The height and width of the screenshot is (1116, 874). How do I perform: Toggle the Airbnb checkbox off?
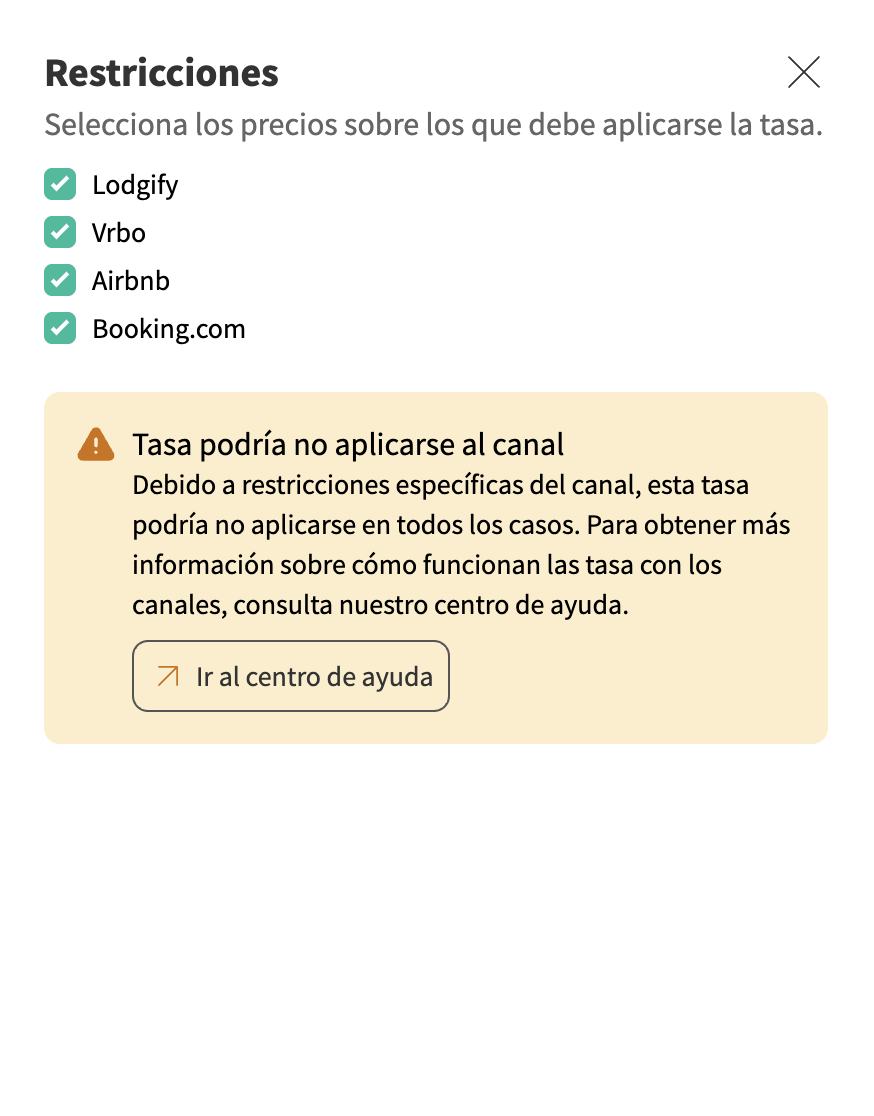[60, 281]
